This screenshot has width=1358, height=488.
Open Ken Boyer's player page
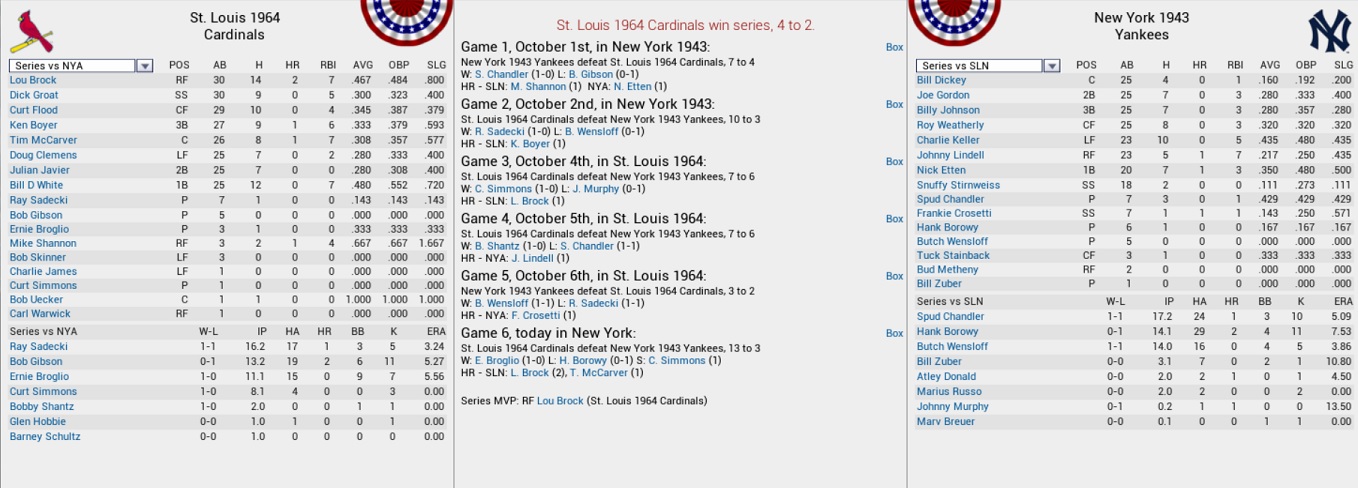pos(33,126)
